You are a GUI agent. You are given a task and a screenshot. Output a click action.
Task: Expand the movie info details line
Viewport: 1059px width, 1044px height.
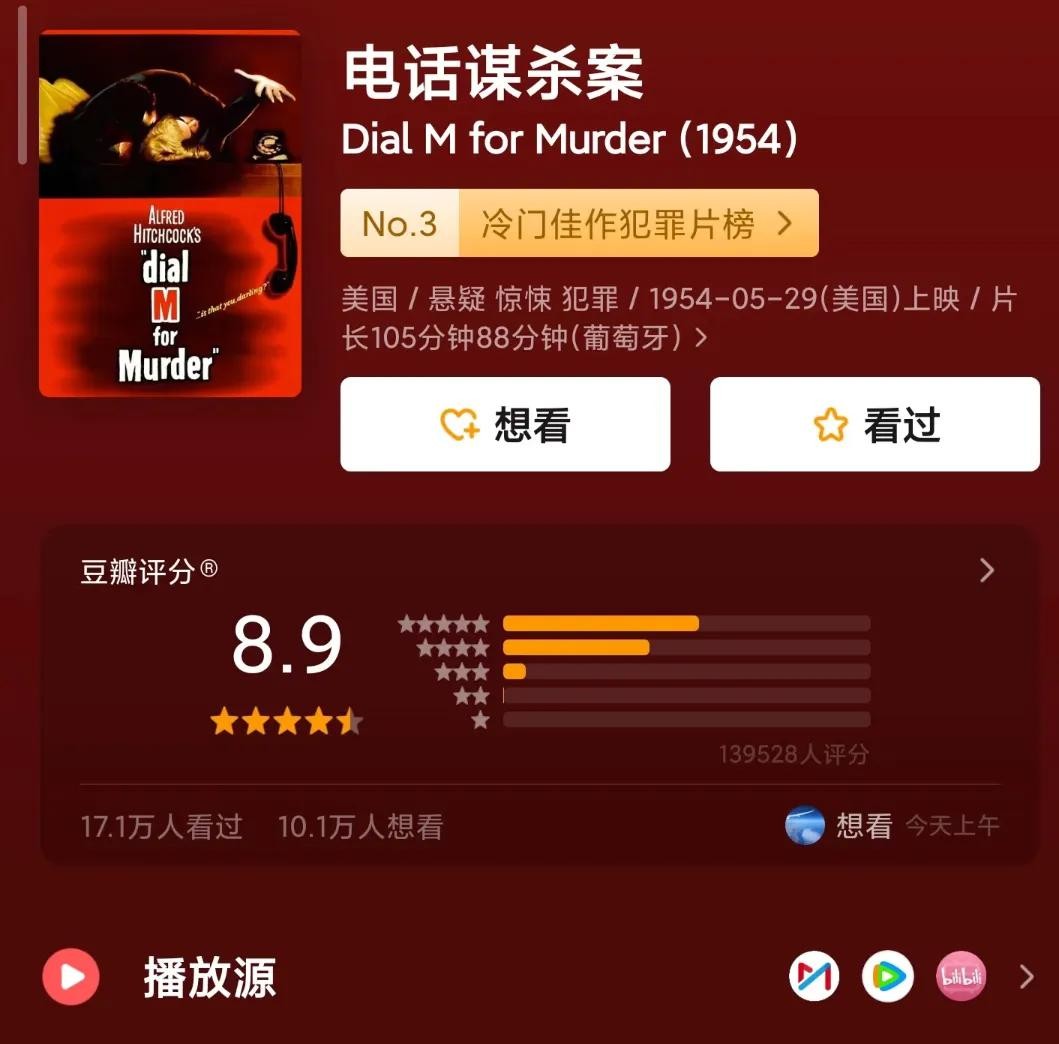700,338
